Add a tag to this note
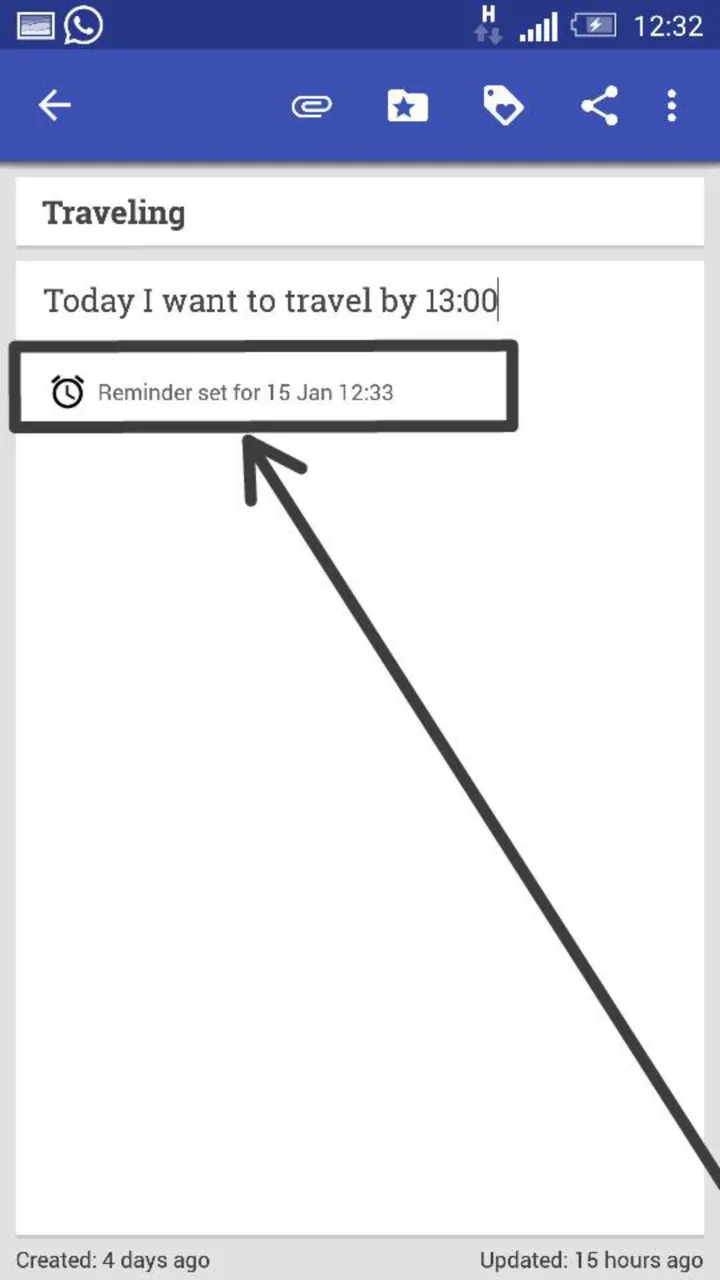The height and width of the screenshot is (1280, 720). (x=503, y=105)
